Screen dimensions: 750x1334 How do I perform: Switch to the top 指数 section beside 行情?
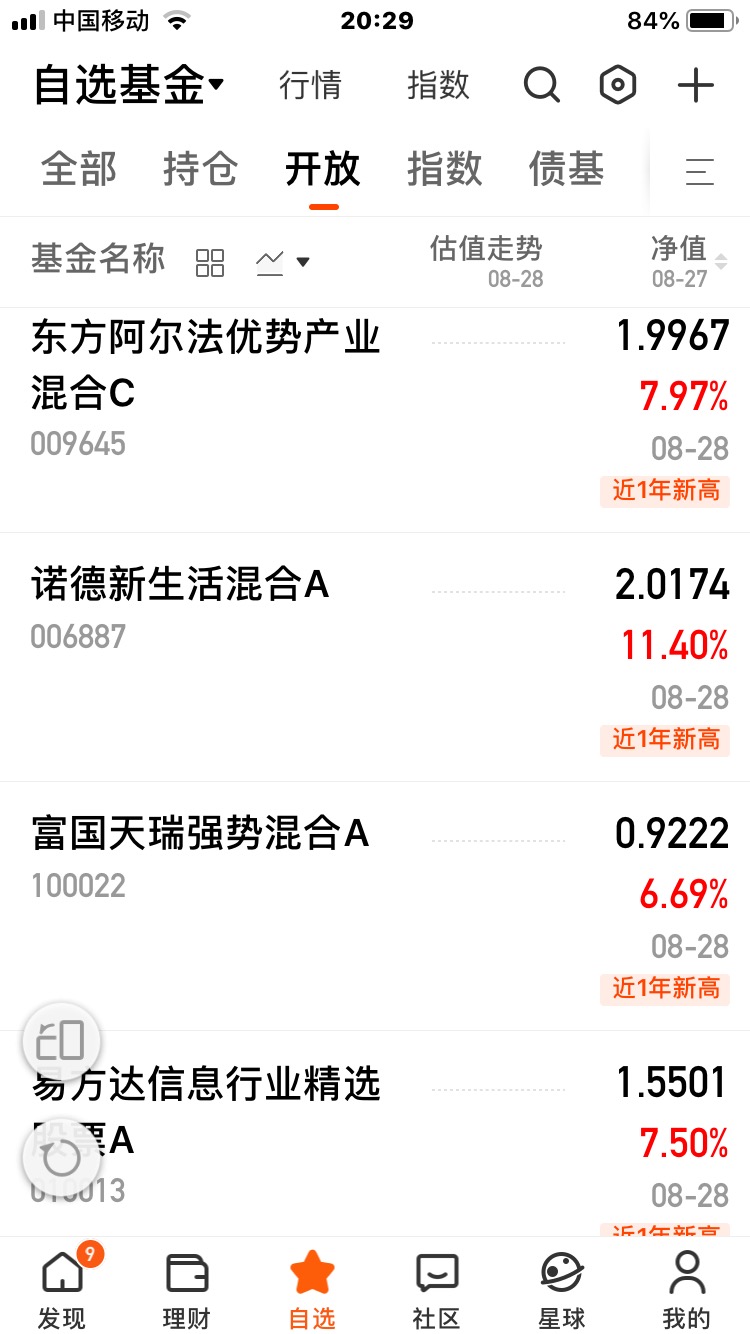[438, 86]
